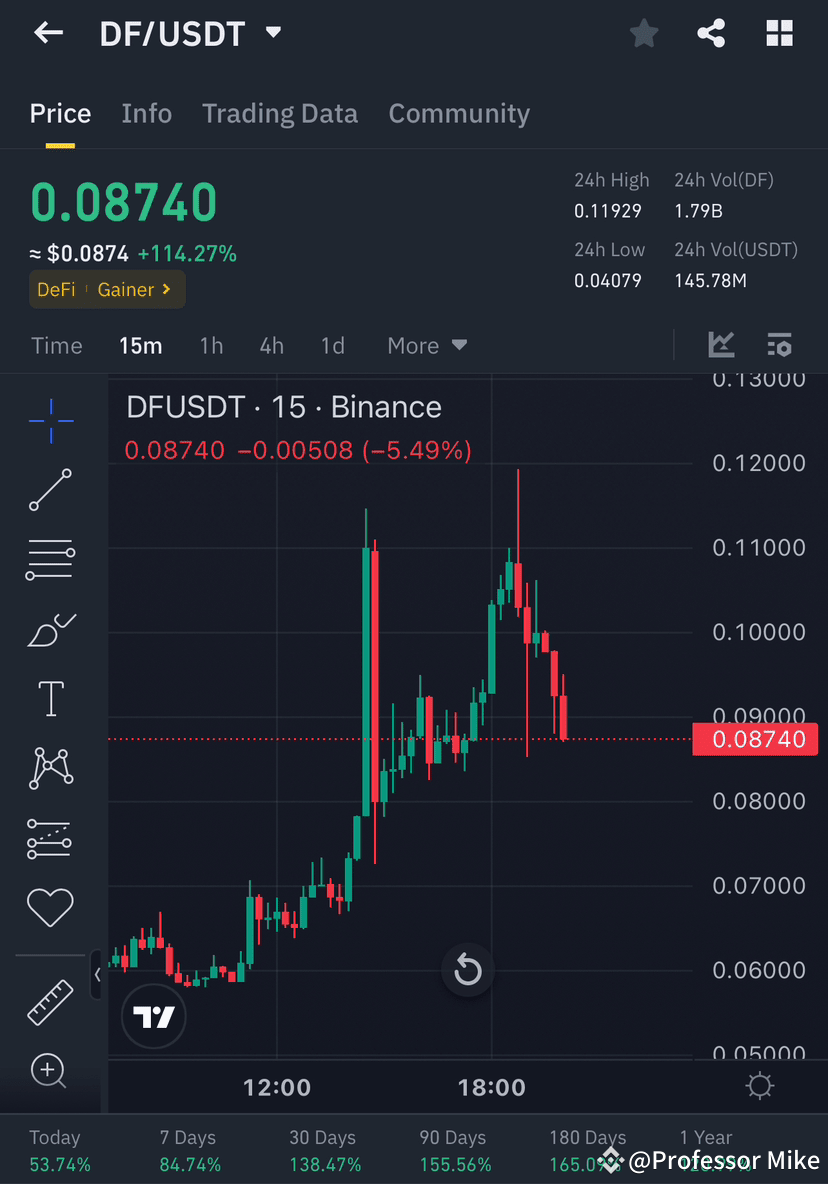Open the Community tab

[x=459, y=114]
